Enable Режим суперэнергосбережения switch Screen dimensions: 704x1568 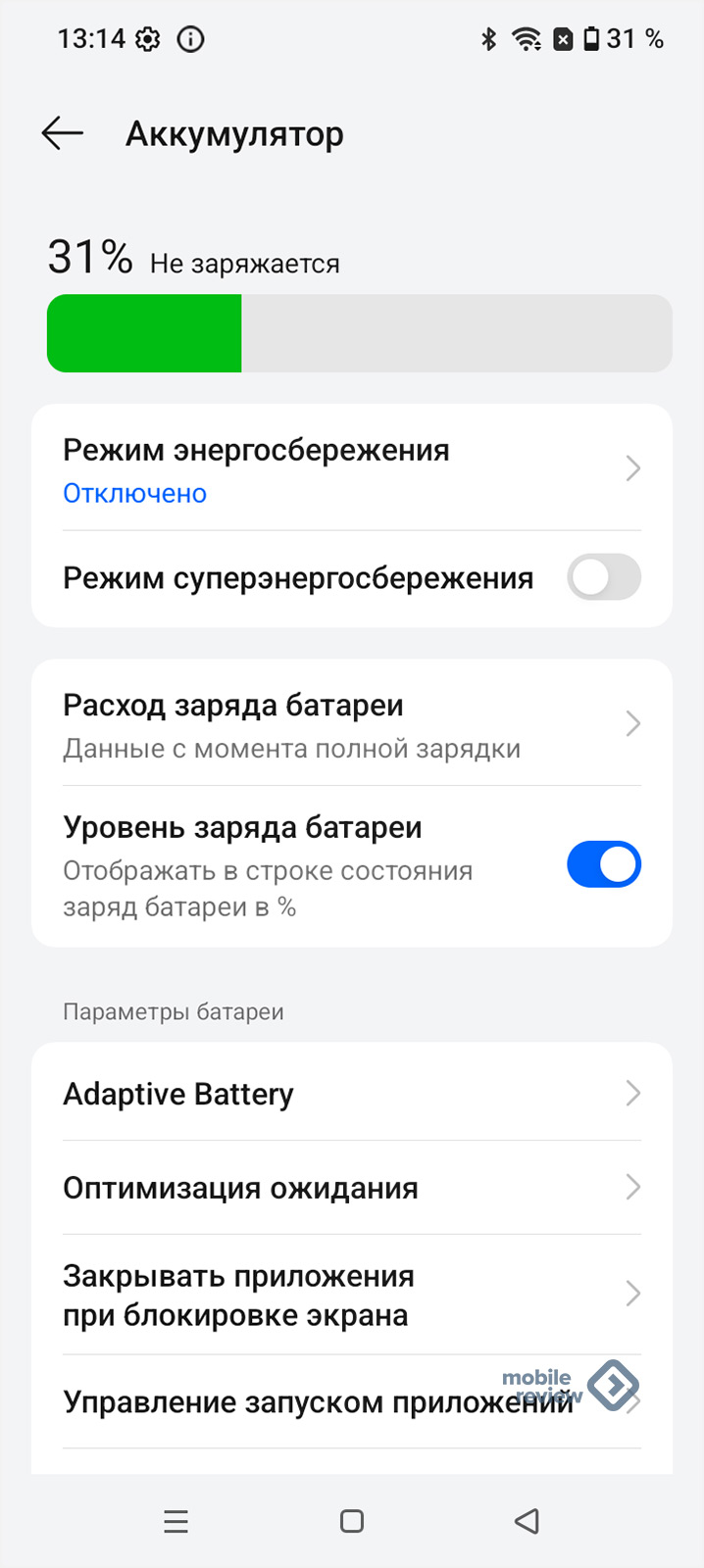(x=603, y=577)
